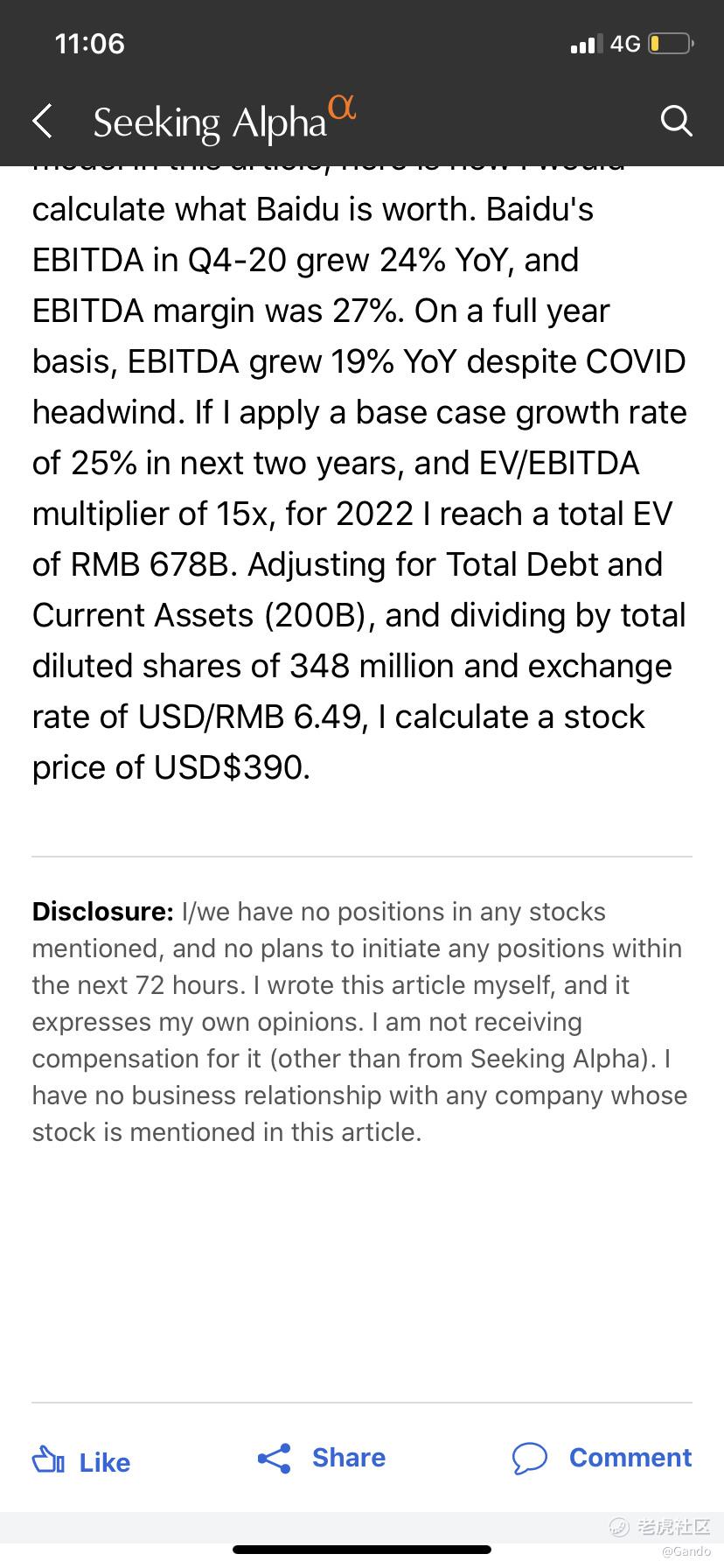Share this article
The image size is (724, 1568).
tap(322, 1458)
